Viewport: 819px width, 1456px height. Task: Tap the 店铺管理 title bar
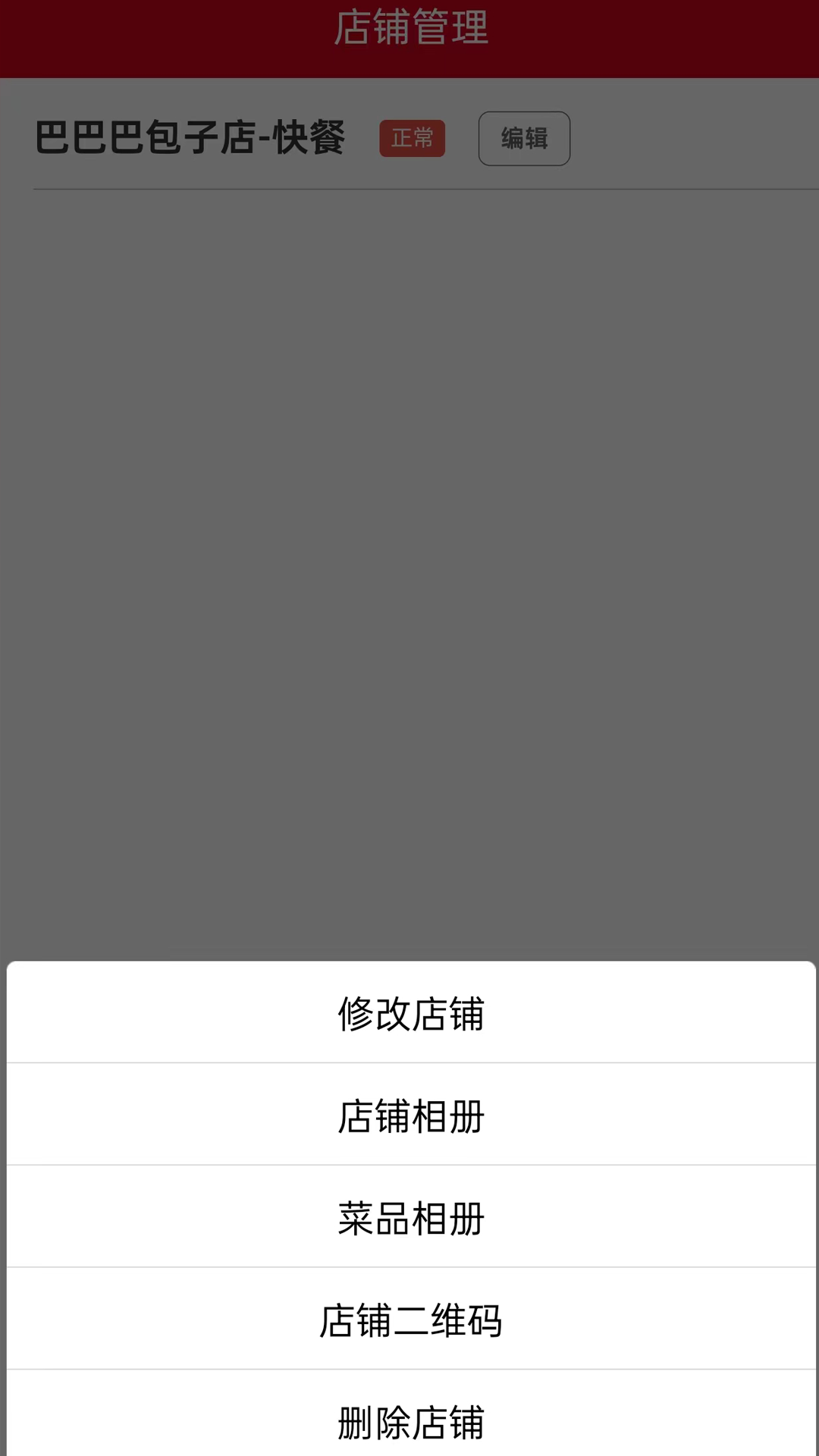click(409, 30)
